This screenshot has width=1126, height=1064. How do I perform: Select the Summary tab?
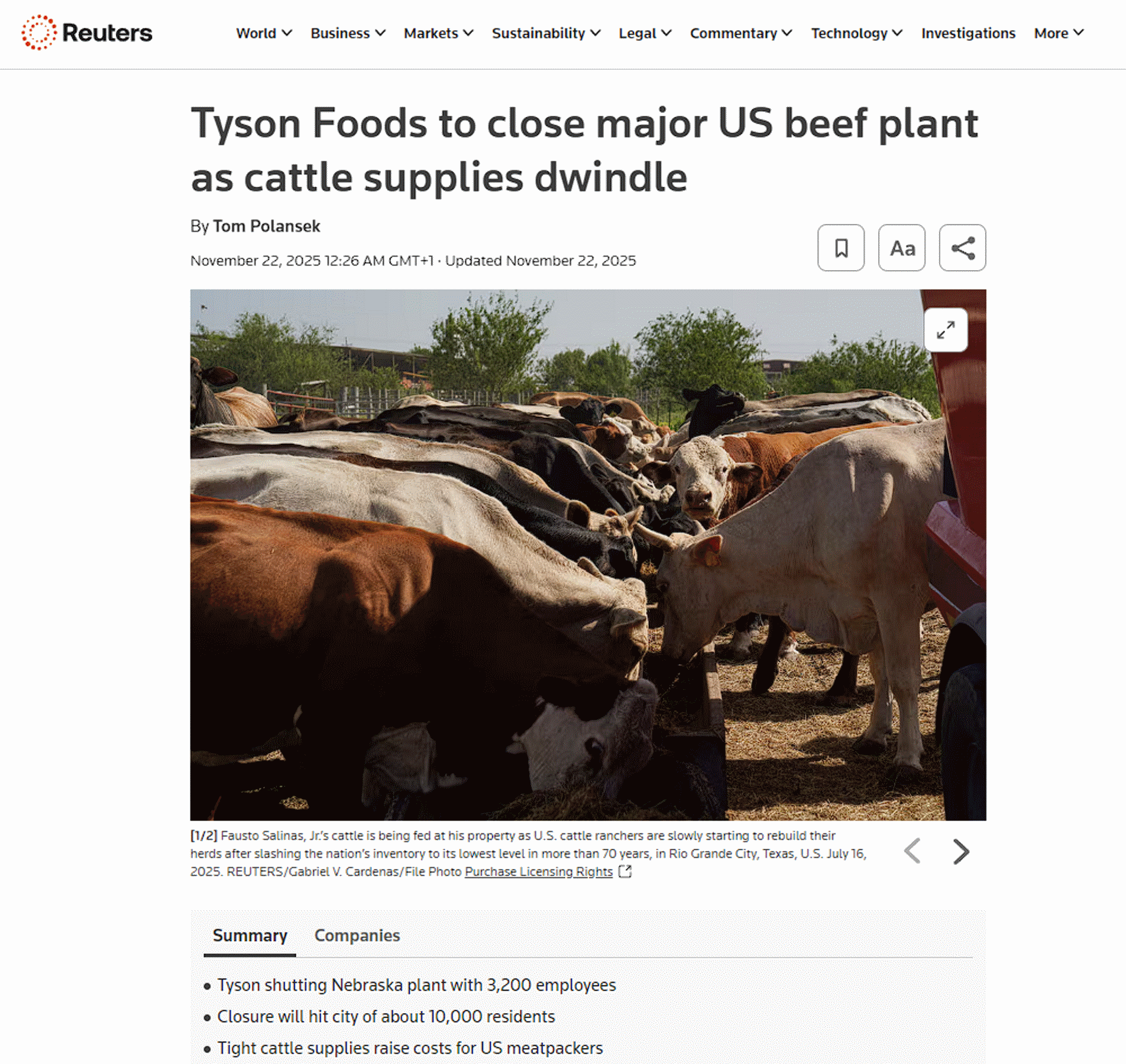click(250, 936)
